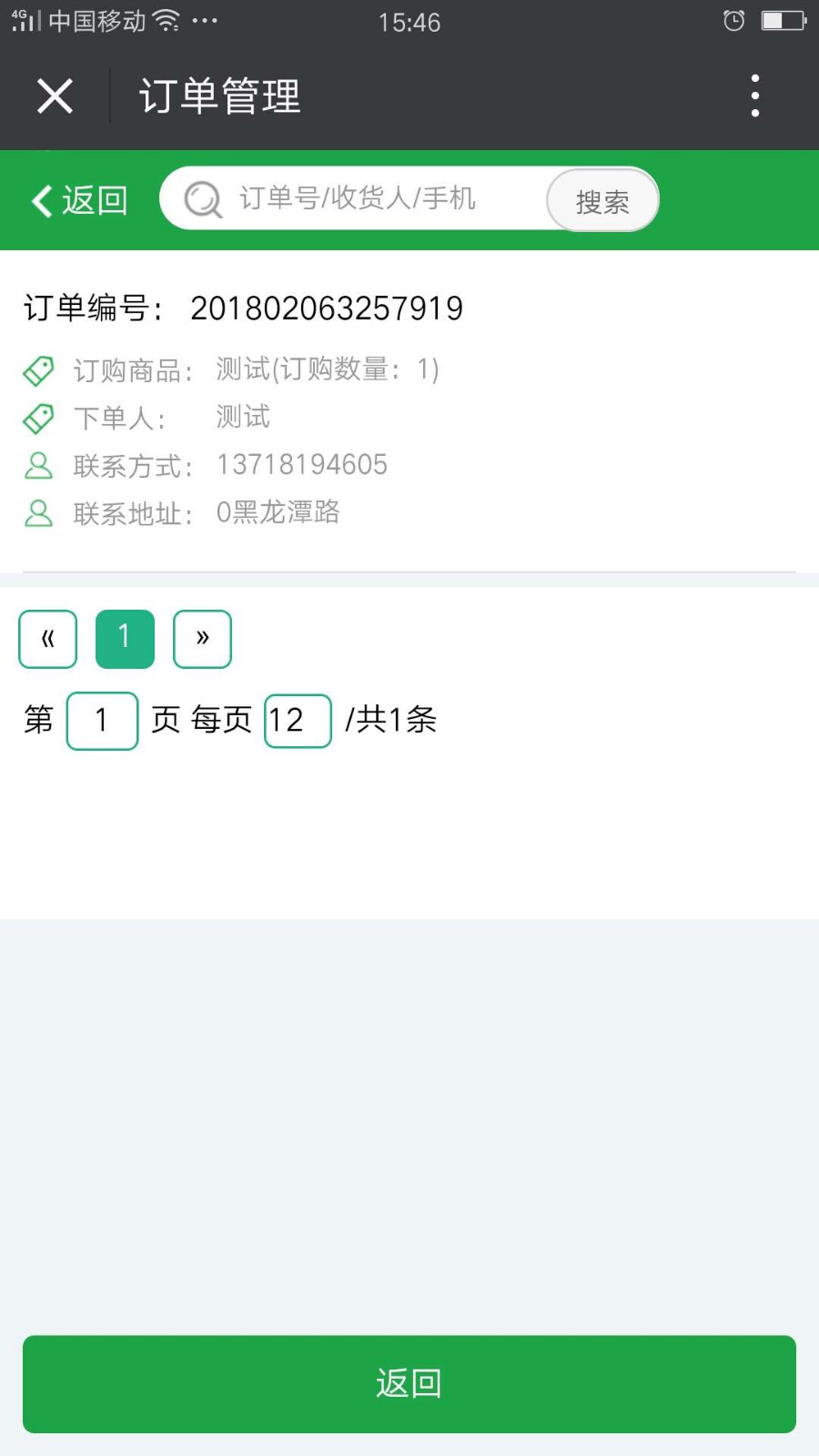Image resolution: width=819 pixels, height=1456 pixels.
Task: Tap the large green 返回 button at bottom
Action: coord(409,1383)
